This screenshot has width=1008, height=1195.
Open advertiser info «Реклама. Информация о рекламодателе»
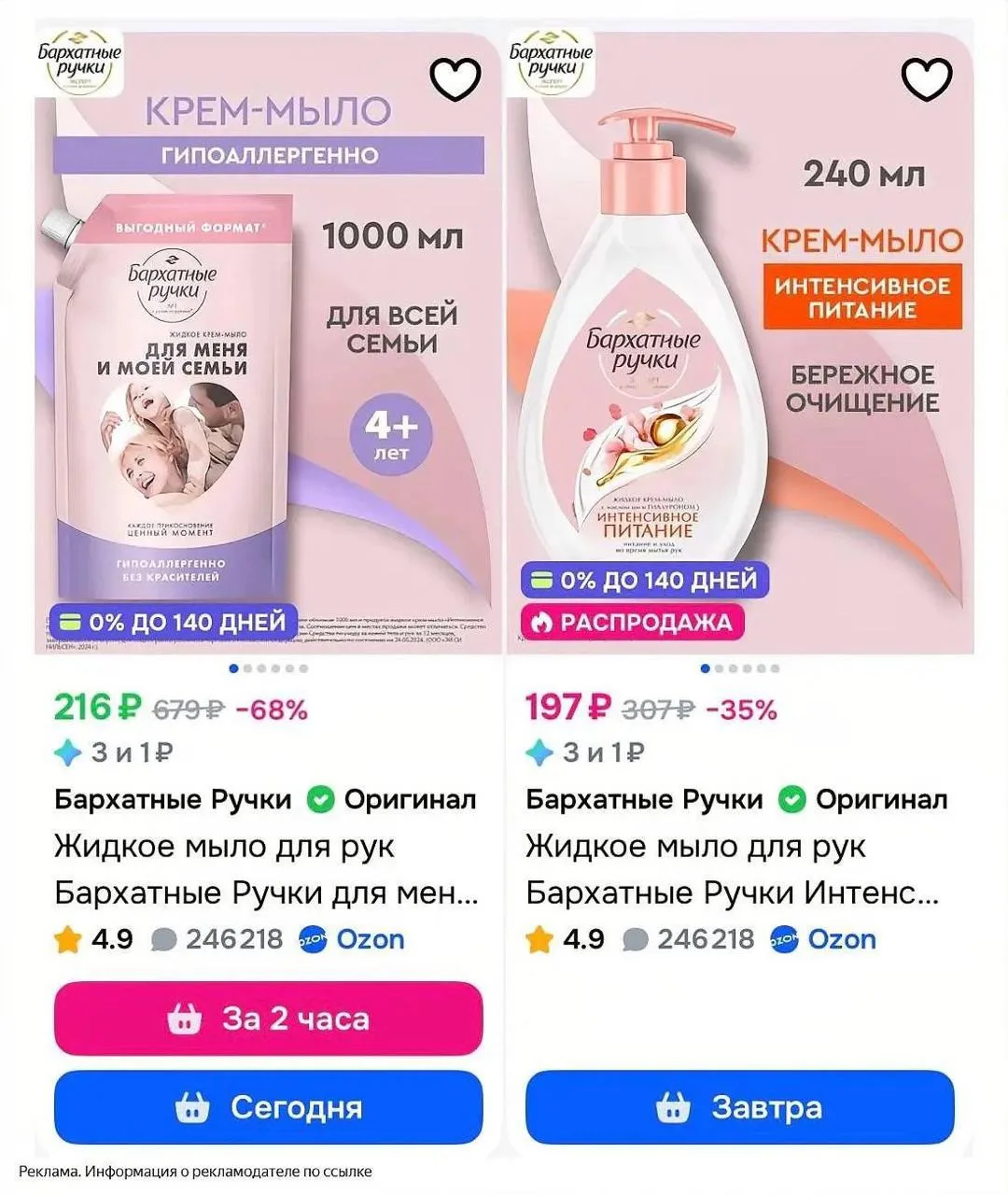tap(195, 1172)
